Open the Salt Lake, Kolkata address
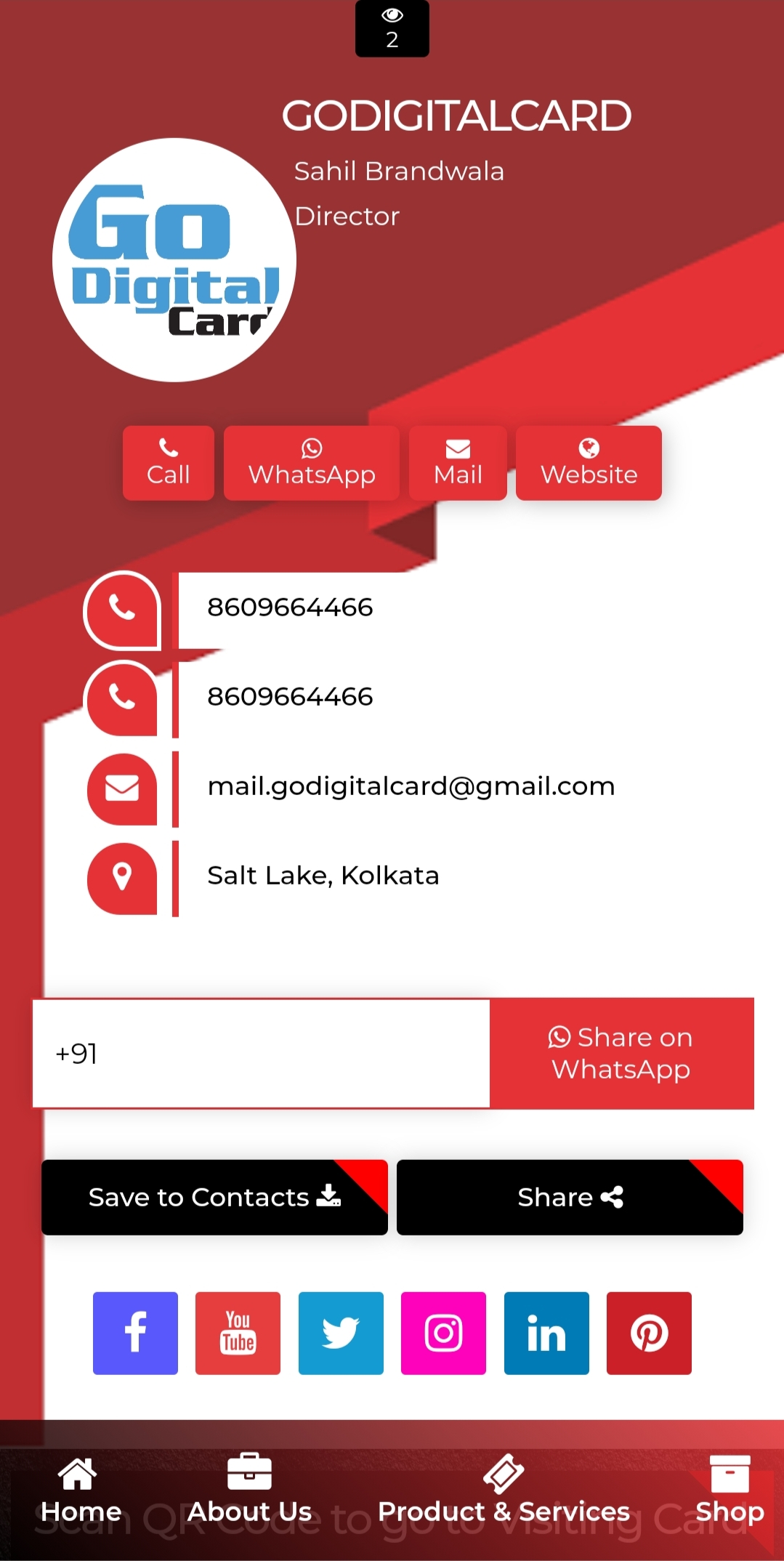784x1561 pixels. pyautogui.click(x=323, y=876)
